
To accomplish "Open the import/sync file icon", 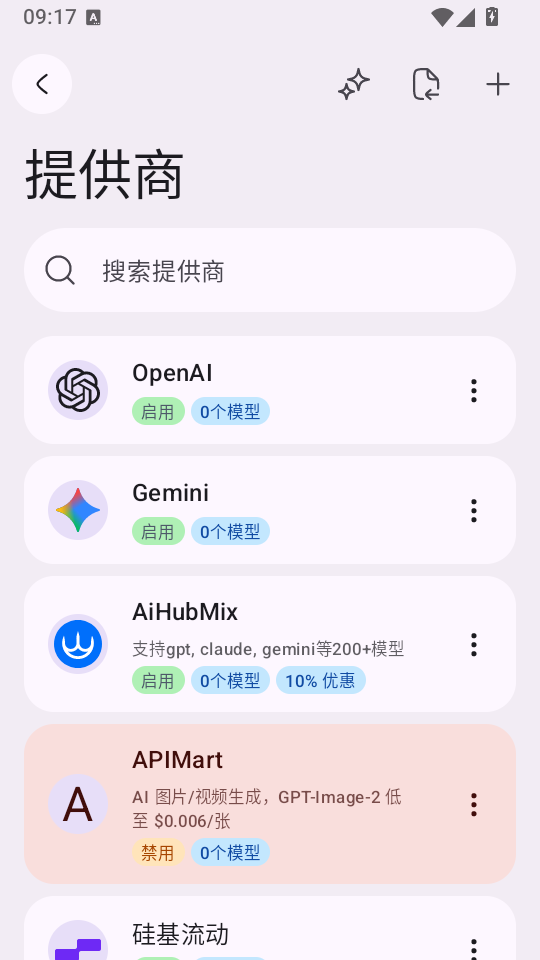I will pyautogui.click(x=426, y=84).
